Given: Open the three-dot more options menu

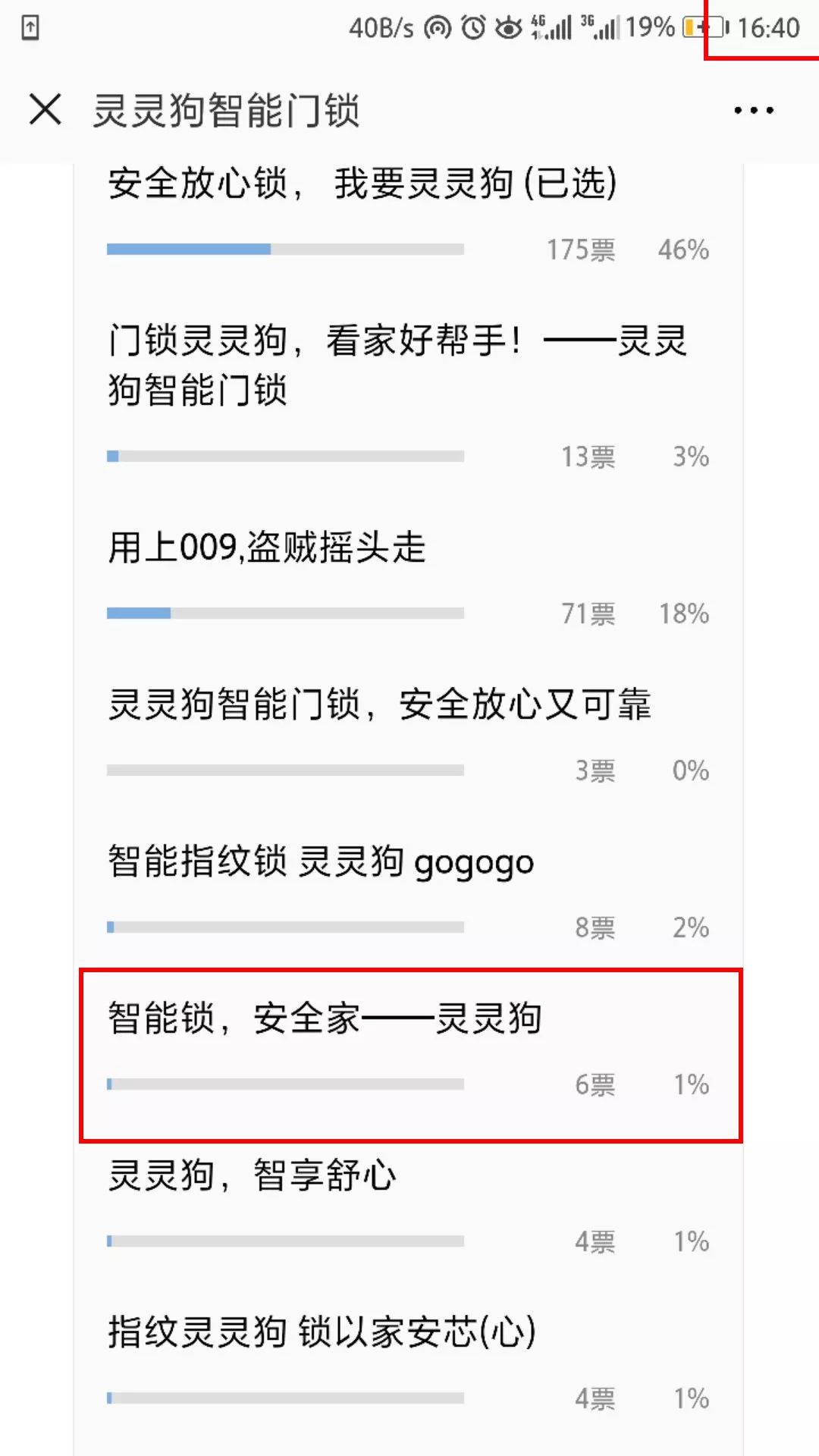Looking at the screenshot, I should pos(754,111).
